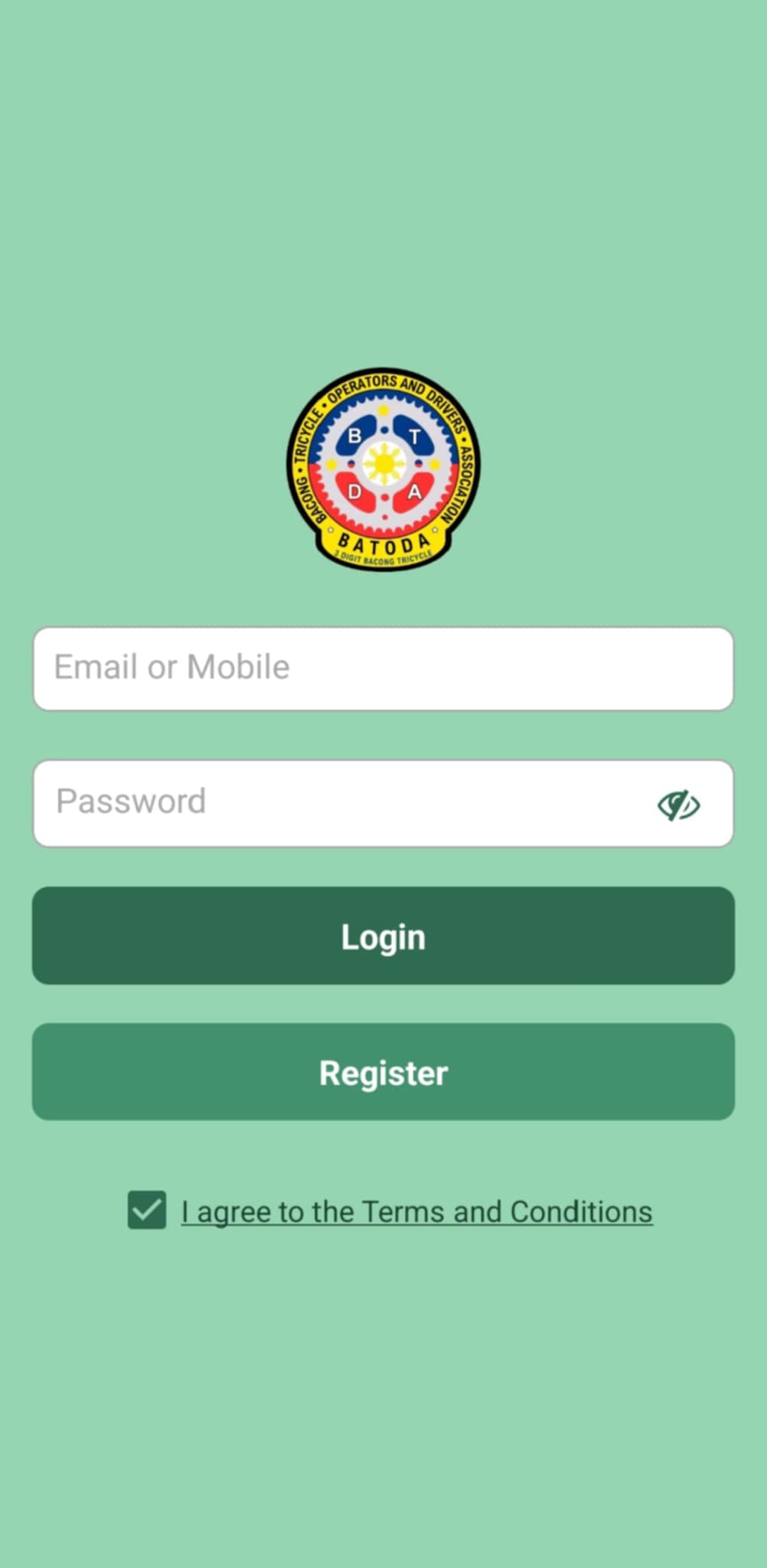Click Register to create an account
The width and height of the screenshot is (767, 1568).
point(383,1072)
